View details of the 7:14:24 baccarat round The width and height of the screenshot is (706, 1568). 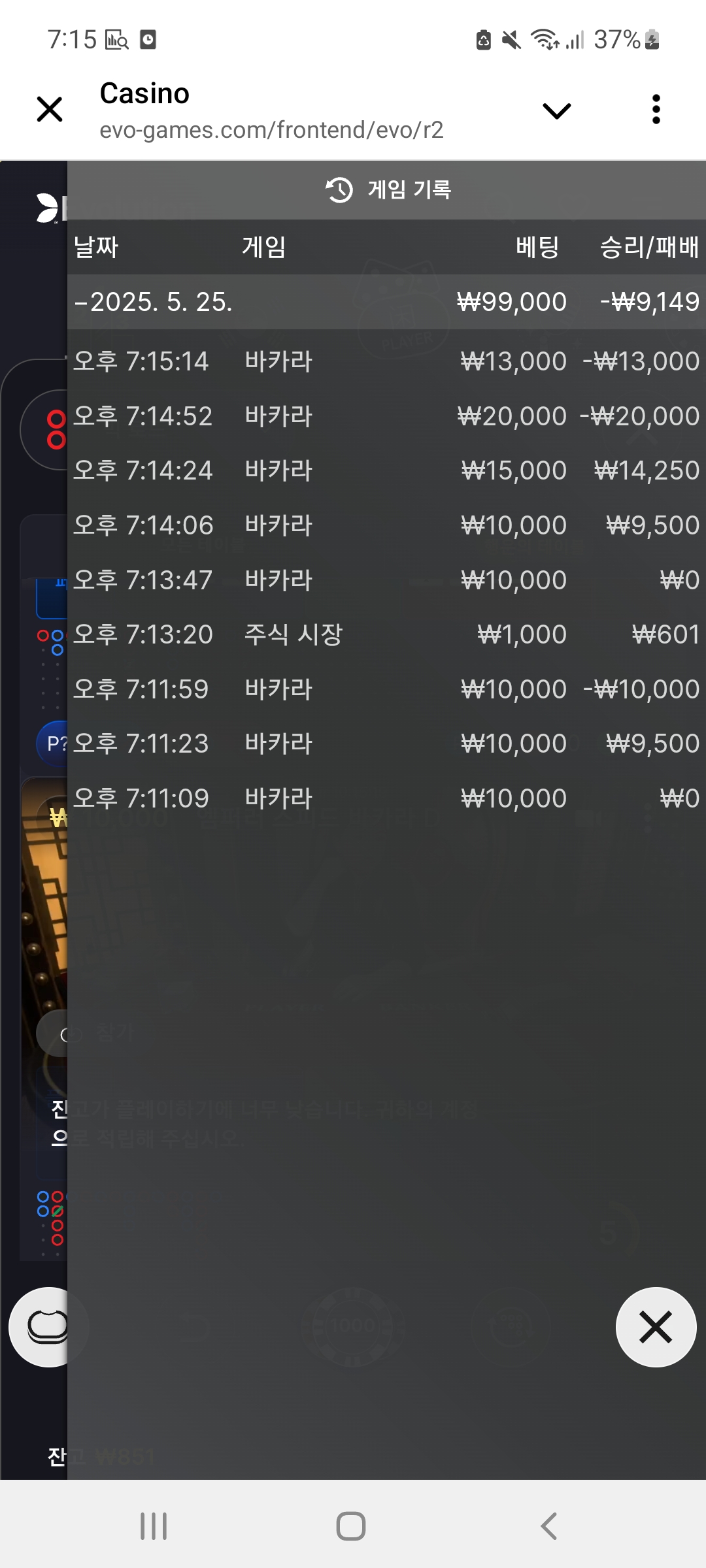[386, 470]
